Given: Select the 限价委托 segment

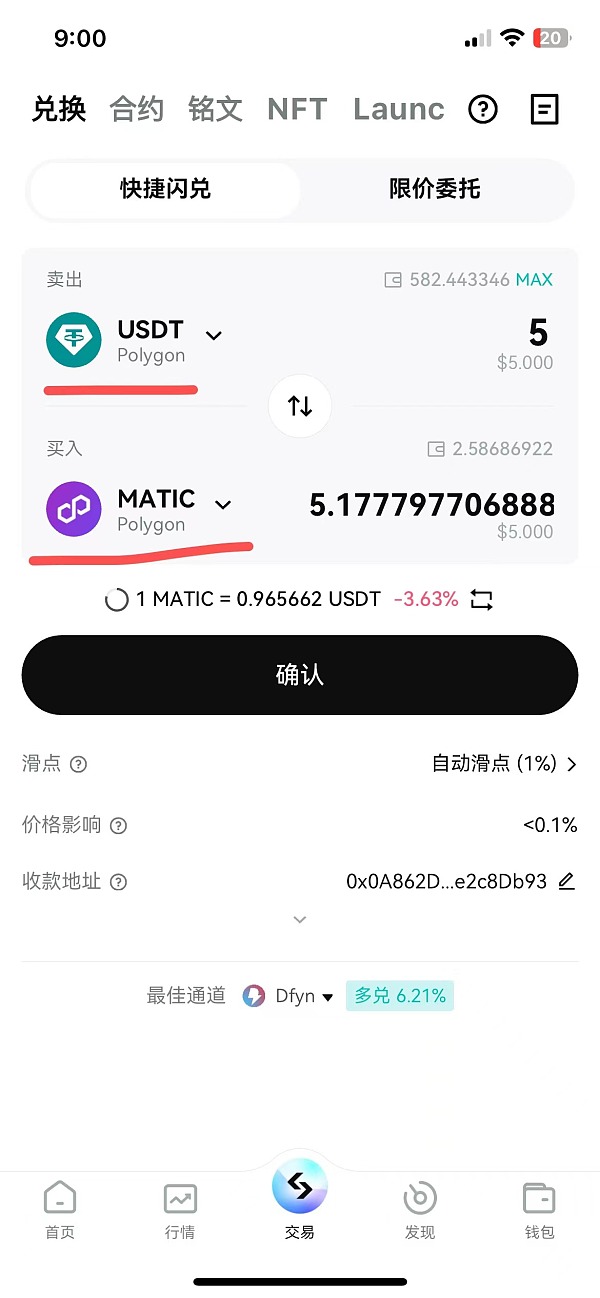Looking at the screenshot, I should tap(435, 189).
